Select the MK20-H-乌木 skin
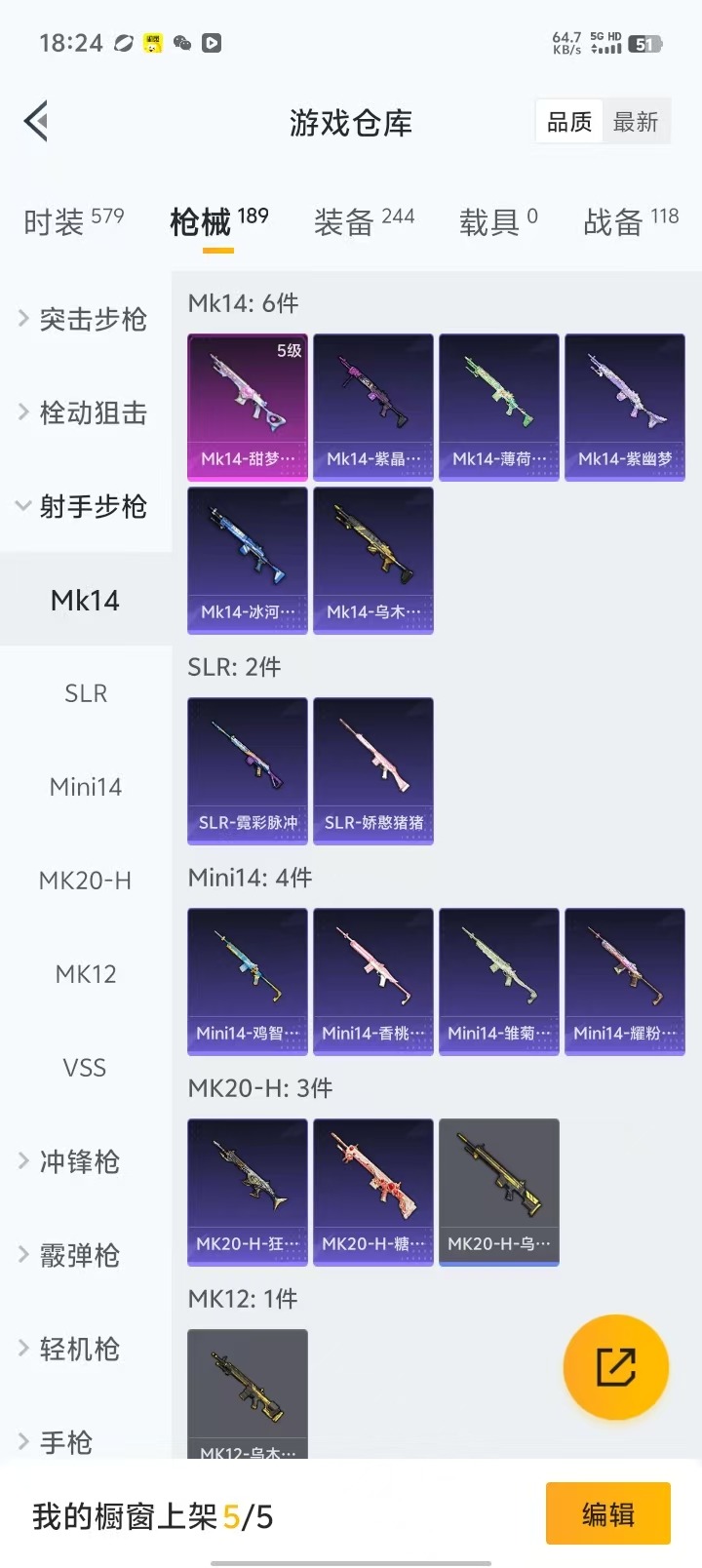 click(x=498, y=1192)
